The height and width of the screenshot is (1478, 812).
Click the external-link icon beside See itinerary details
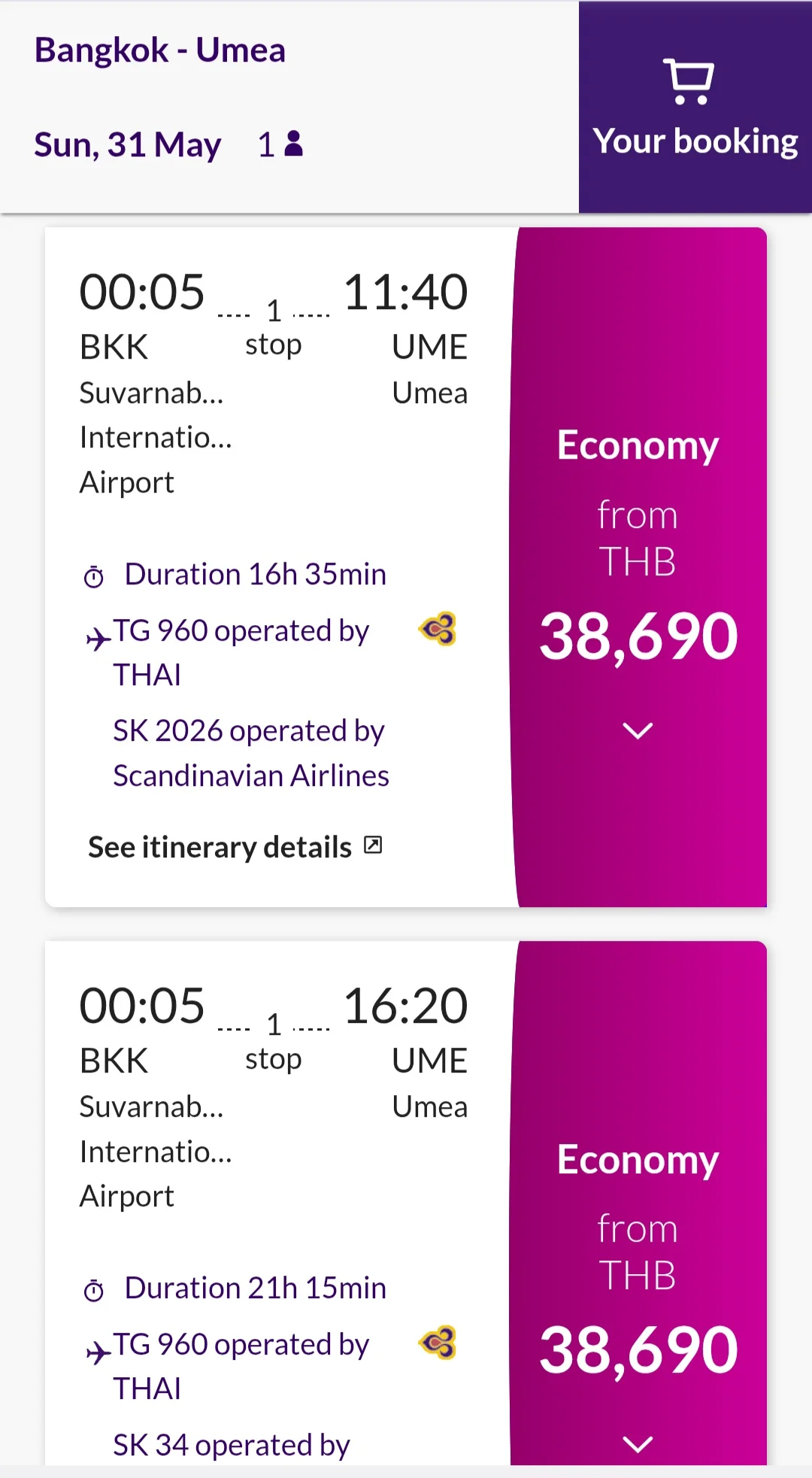pyautogui.click(x=372, y=845)
